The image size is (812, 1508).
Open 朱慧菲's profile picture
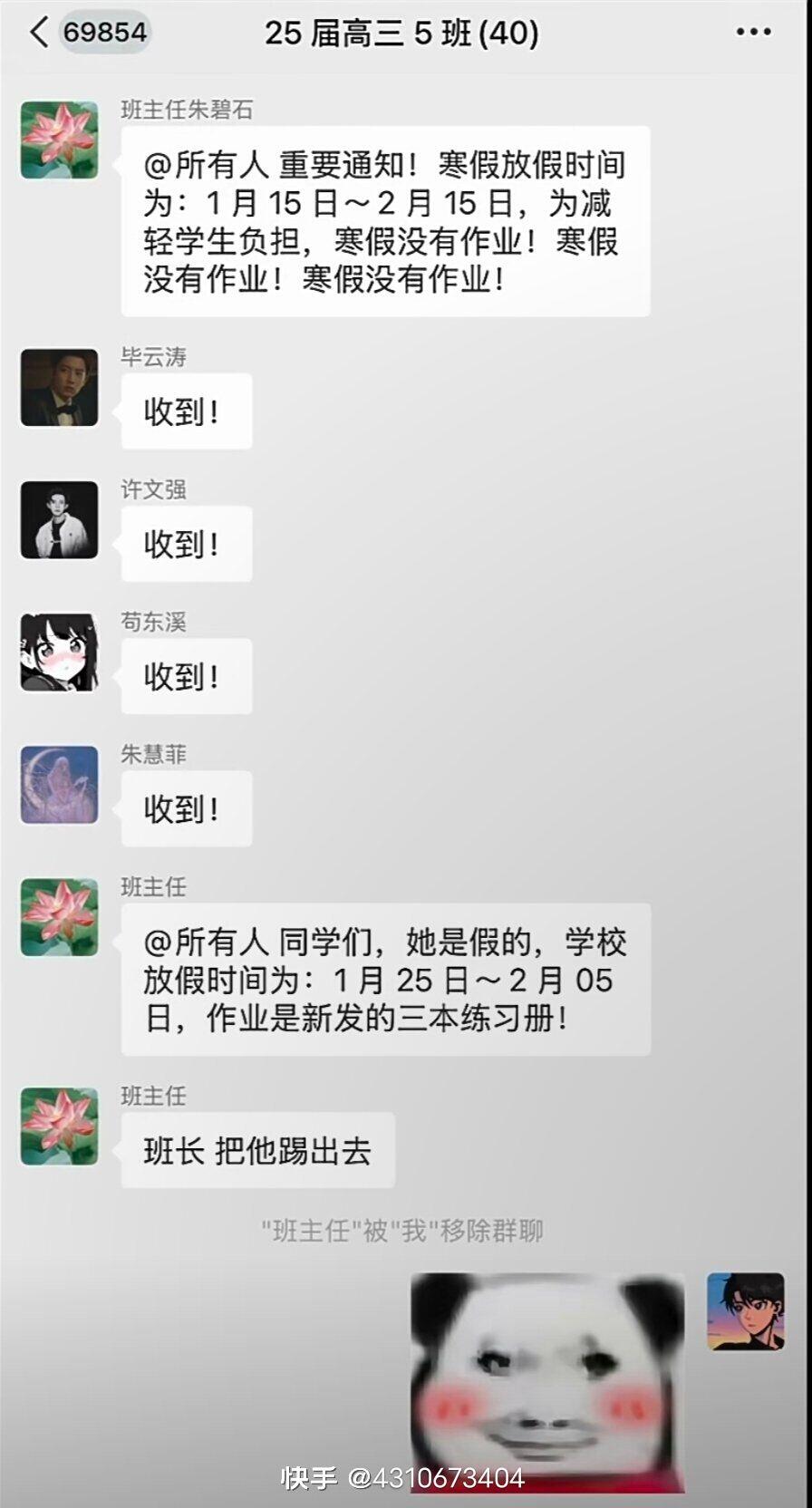(x=59, y=785)
